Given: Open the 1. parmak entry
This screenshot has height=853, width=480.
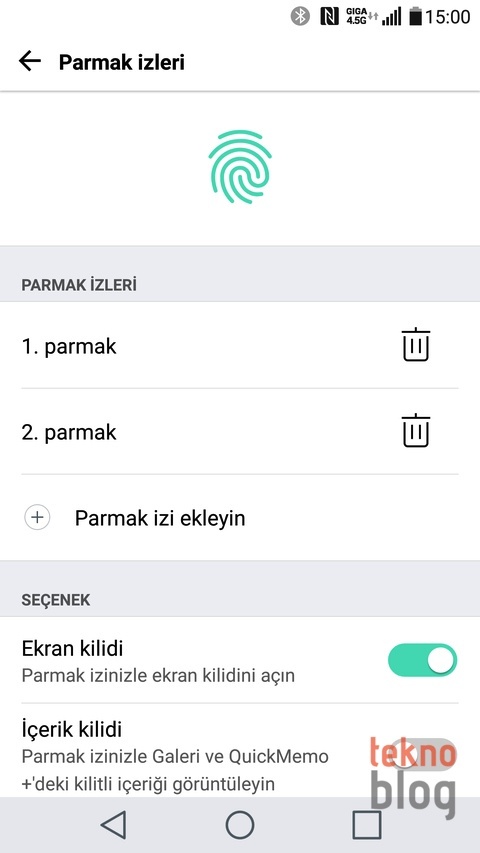Looking at the screenshot, I should (240, 345).
